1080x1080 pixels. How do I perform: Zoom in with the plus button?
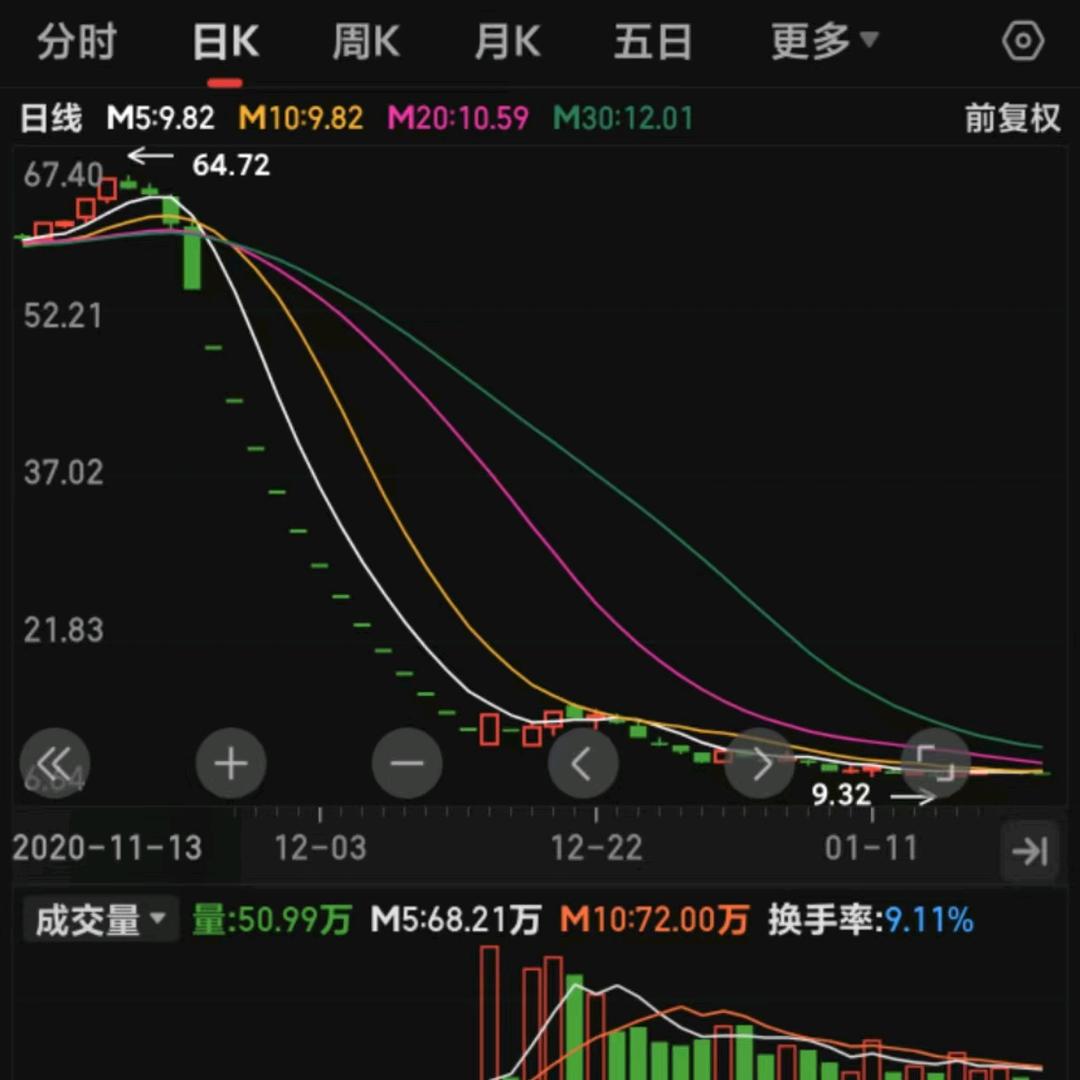231,765
